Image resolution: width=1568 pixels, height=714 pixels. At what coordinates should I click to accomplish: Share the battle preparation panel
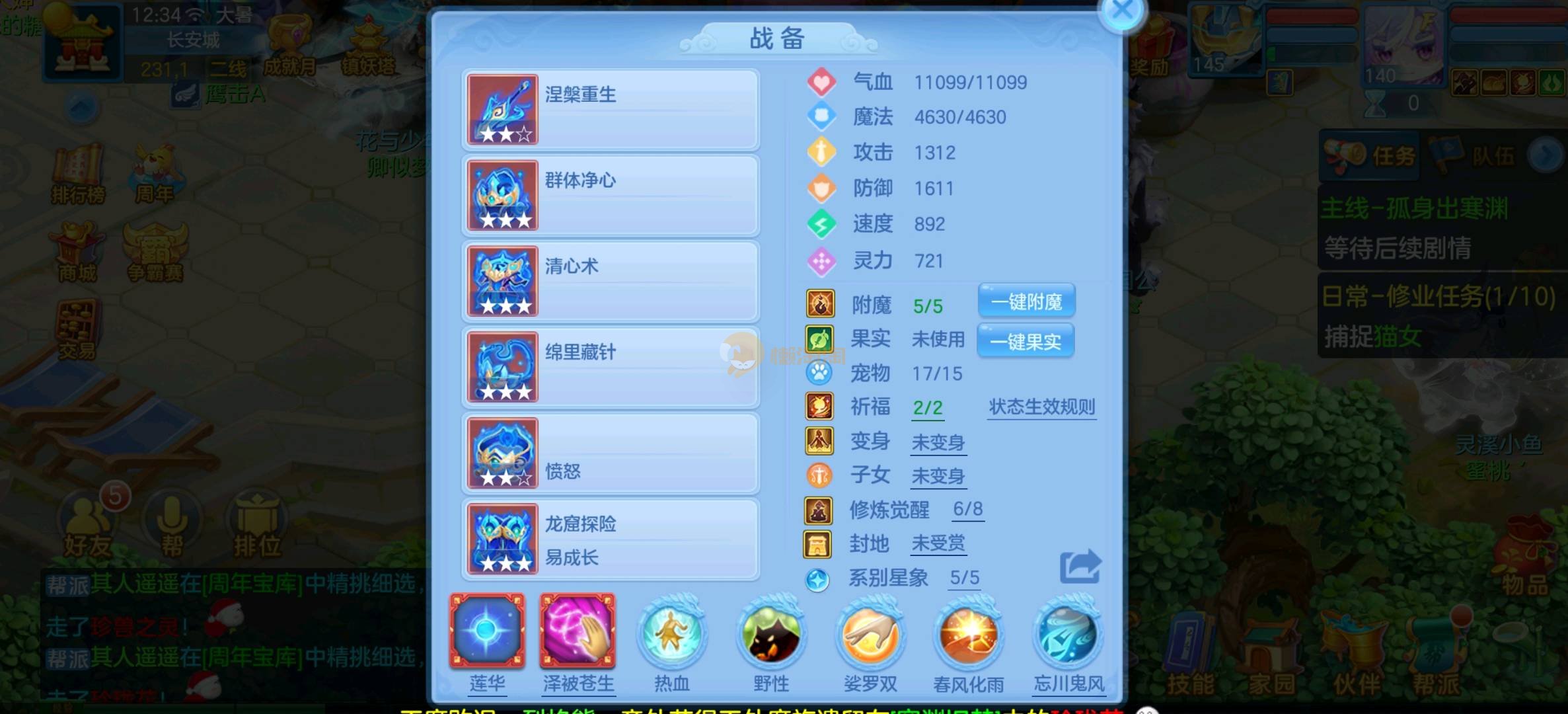coord(1080,567)
